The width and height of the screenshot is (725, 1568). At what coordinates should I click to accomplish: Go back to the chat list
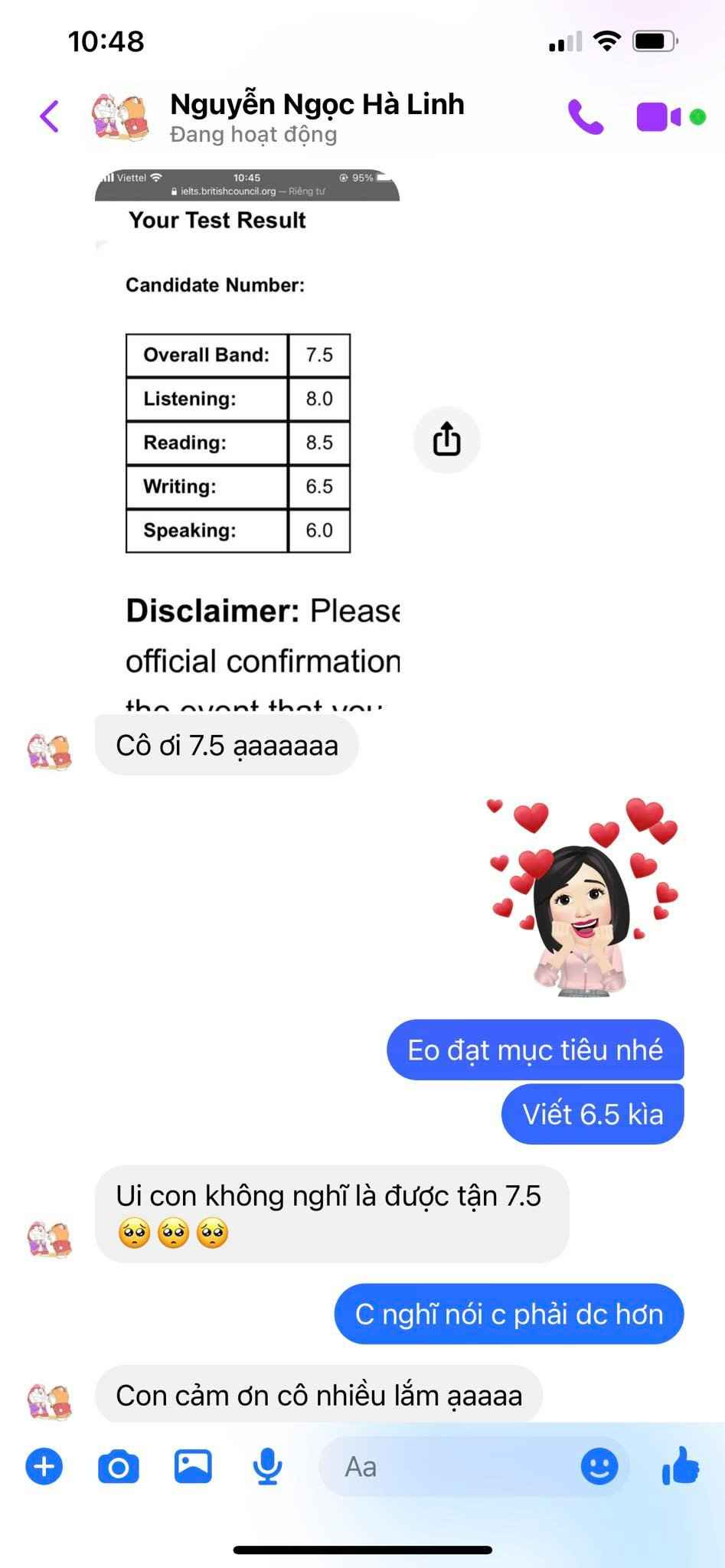[x=50, y=117]
